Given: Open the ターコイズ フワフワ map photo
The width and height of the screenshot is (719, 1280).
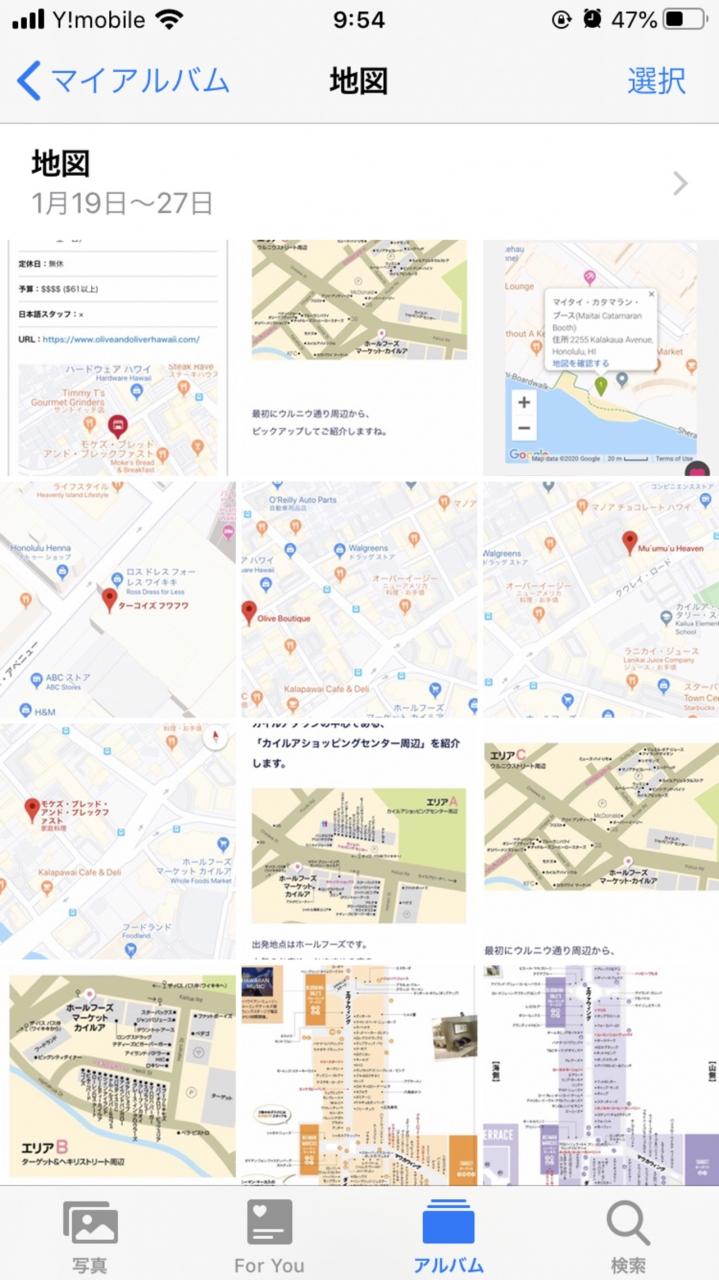Looking at the screenshot, I should 118,599.
